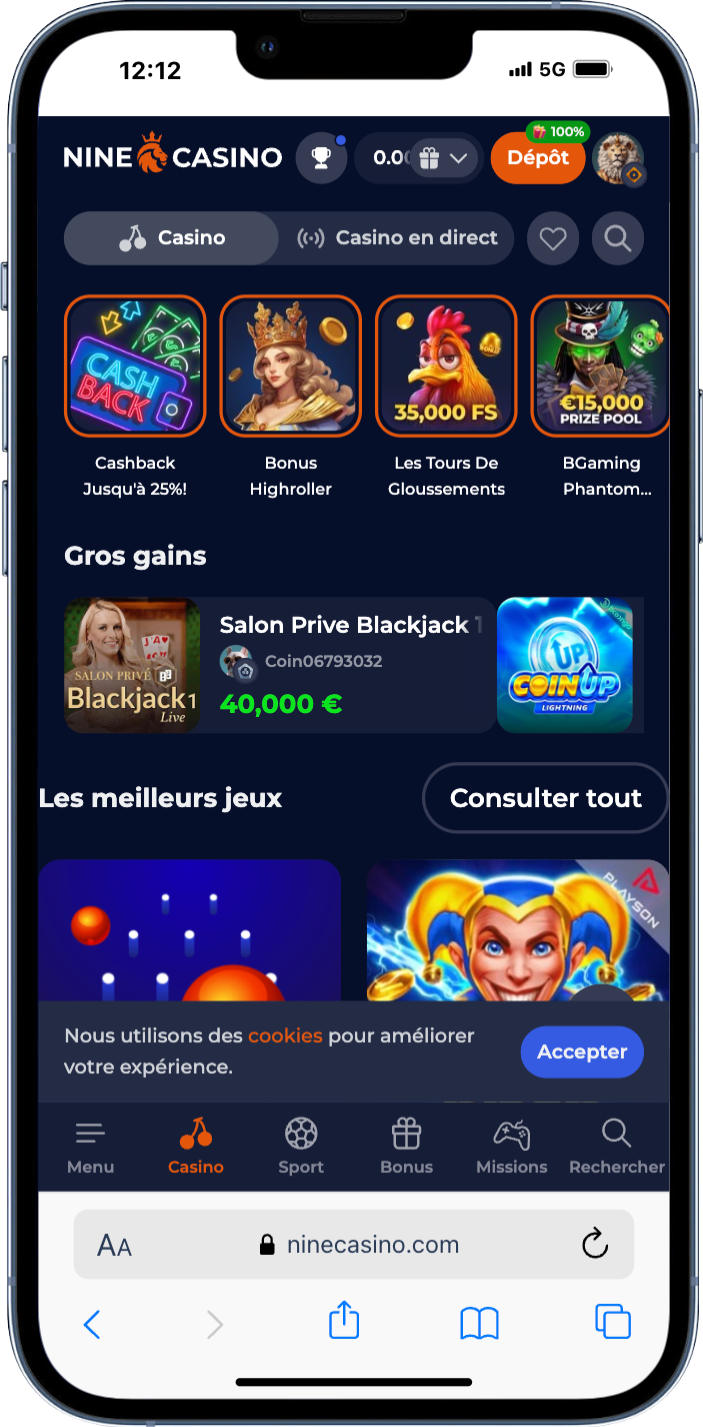703x1427 pixels.
Task: Open the lion profile avatar
Action: pos(617,158)
